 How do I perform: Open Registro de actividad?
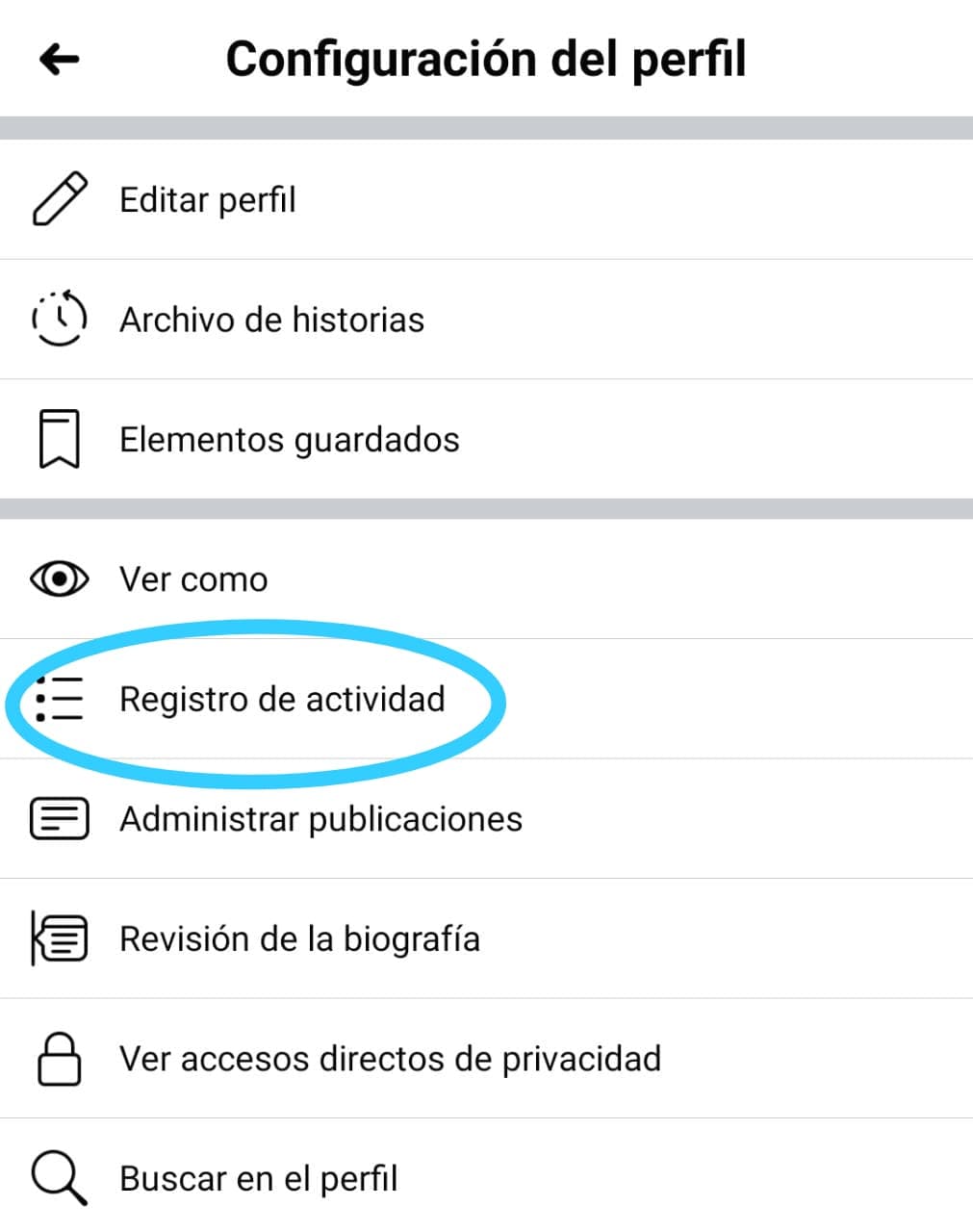[281, 699]
